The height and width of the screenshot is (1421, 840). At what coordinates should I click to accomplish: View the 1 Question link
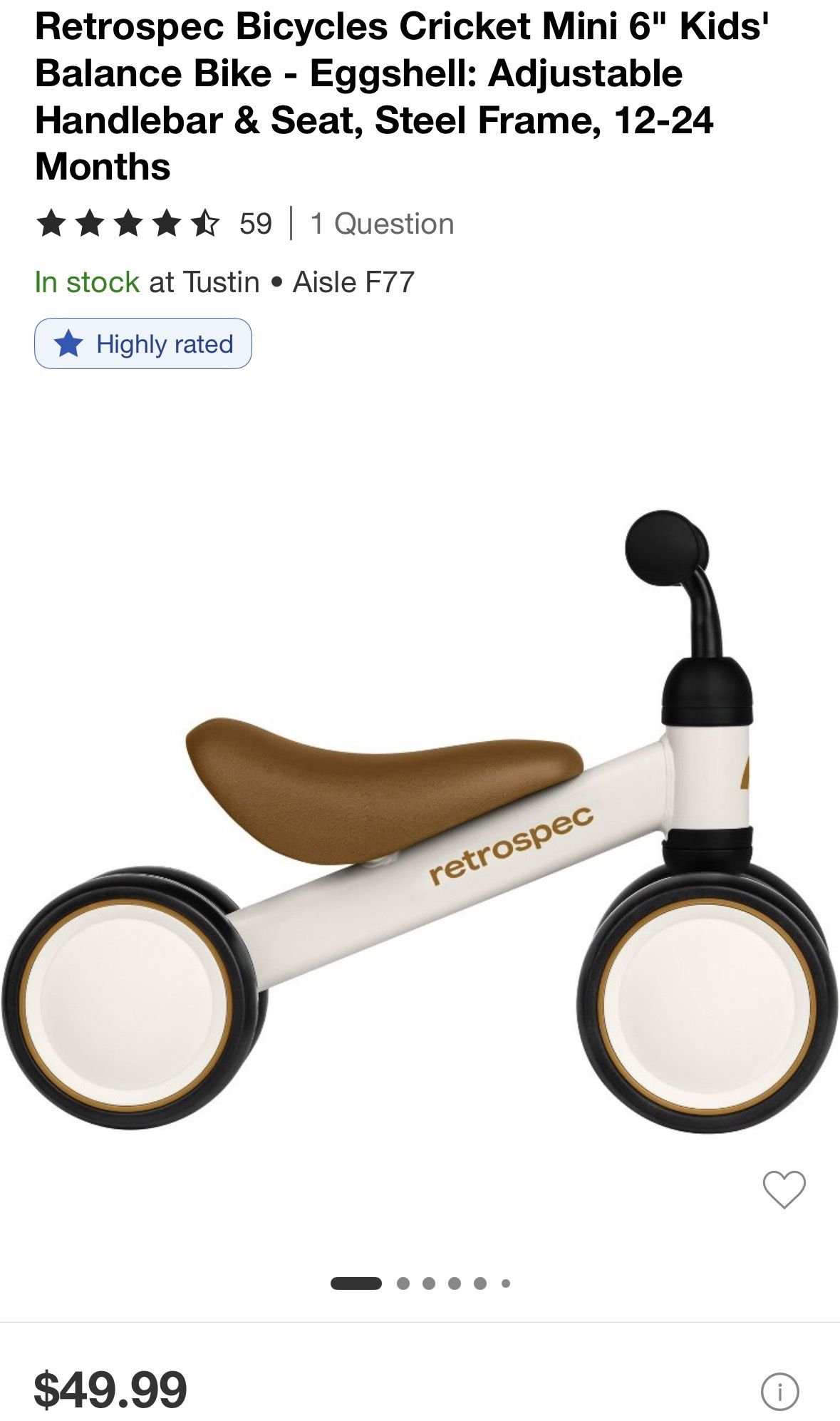click(383, 224)
